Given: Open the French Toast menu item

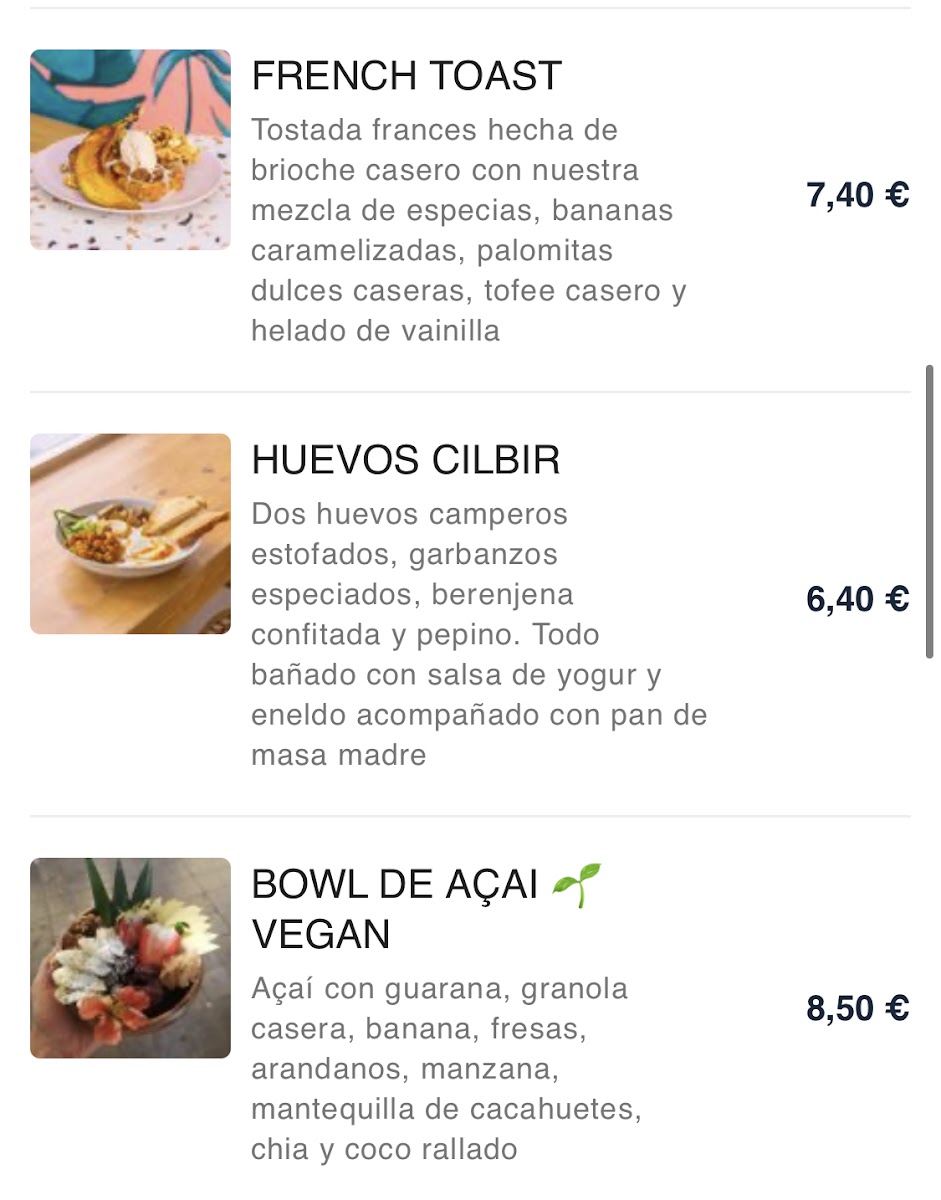Looking at the screenshot, I should tap(407, 77).
